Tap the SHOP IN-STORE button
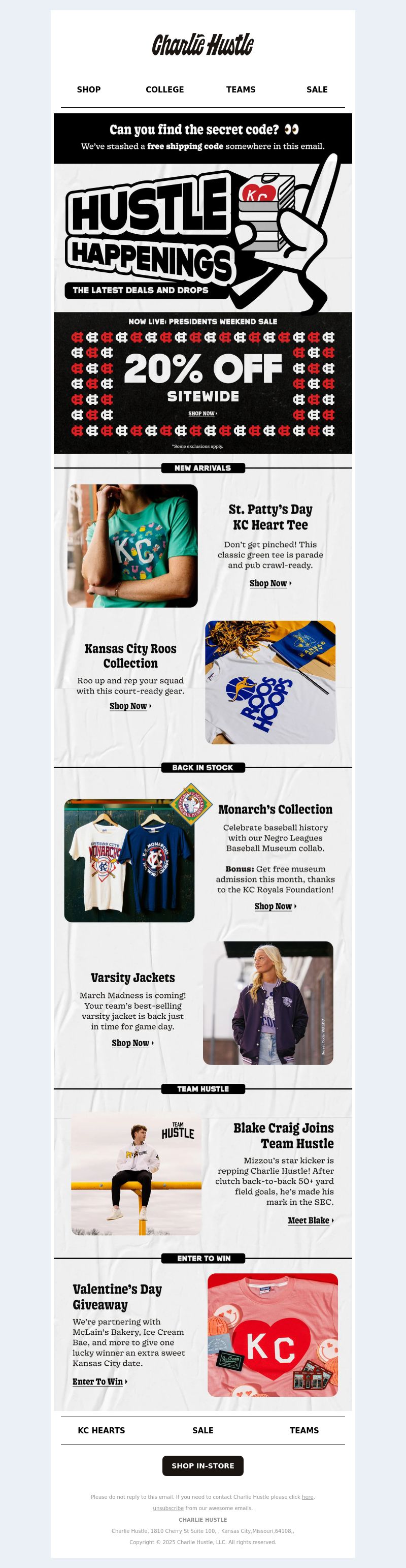The height and width of the screenshot is (1568, 406). [203, 1466]
